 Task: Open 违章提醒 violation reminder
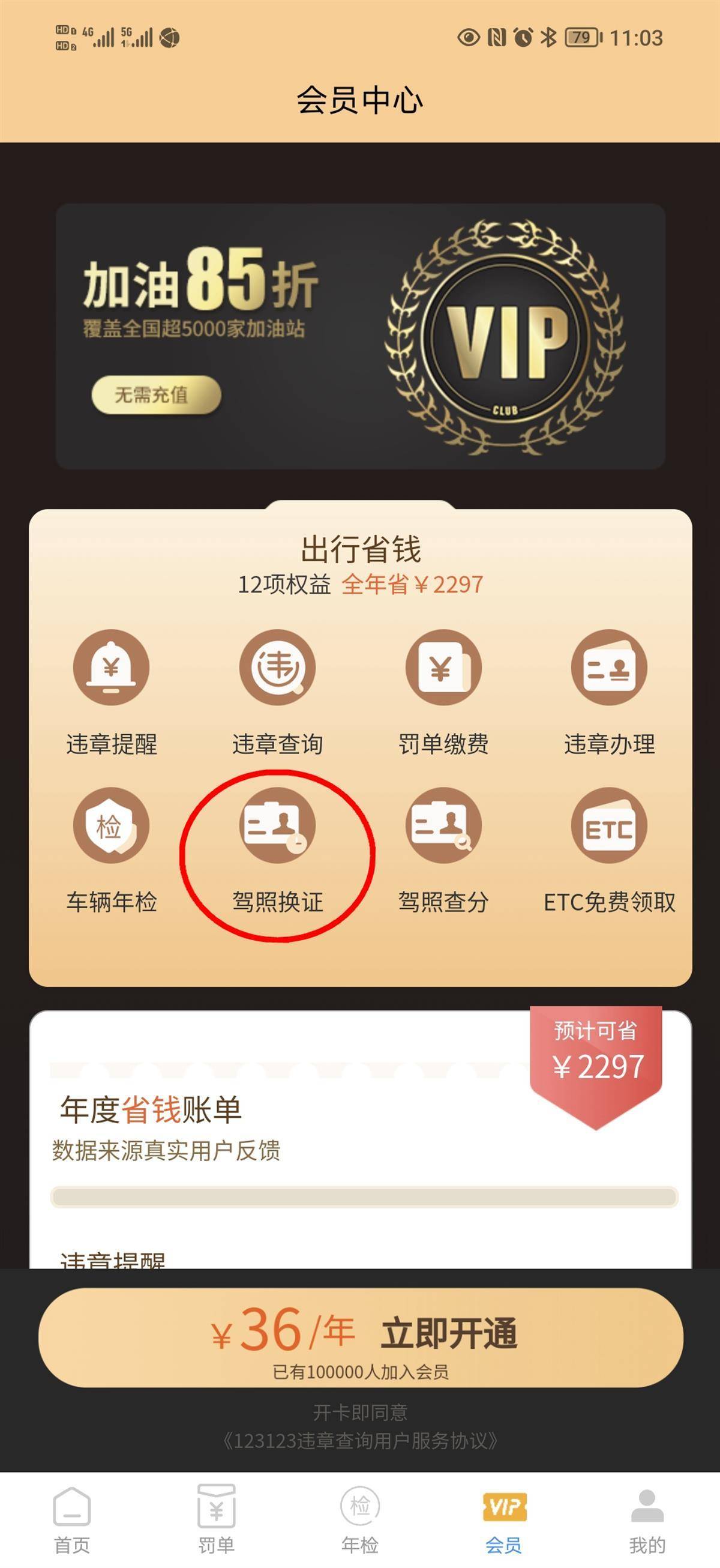pos(112,691)
